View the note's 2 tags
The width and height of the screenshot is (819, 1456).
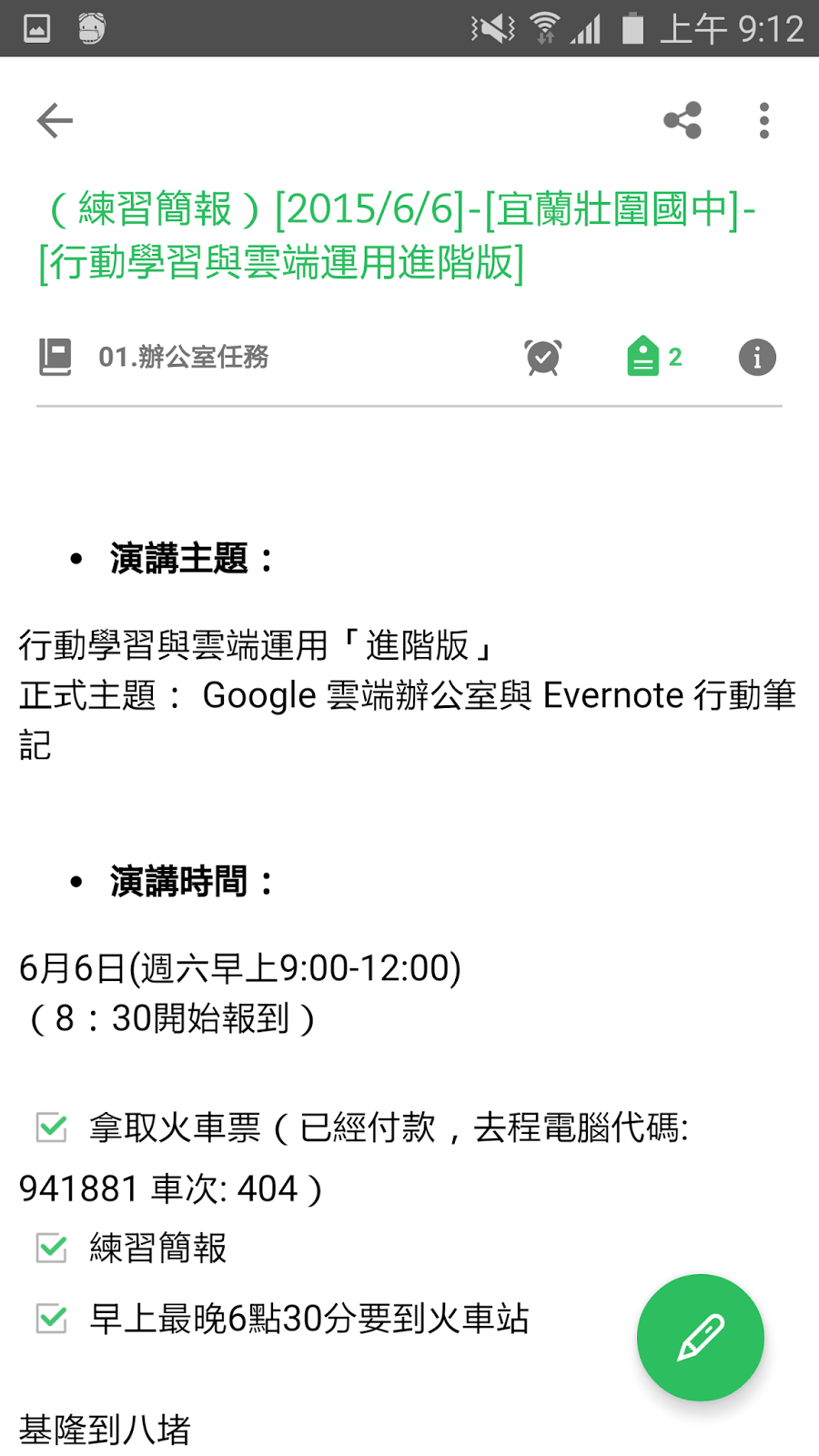pyautogui.click(x=654, y=357)
